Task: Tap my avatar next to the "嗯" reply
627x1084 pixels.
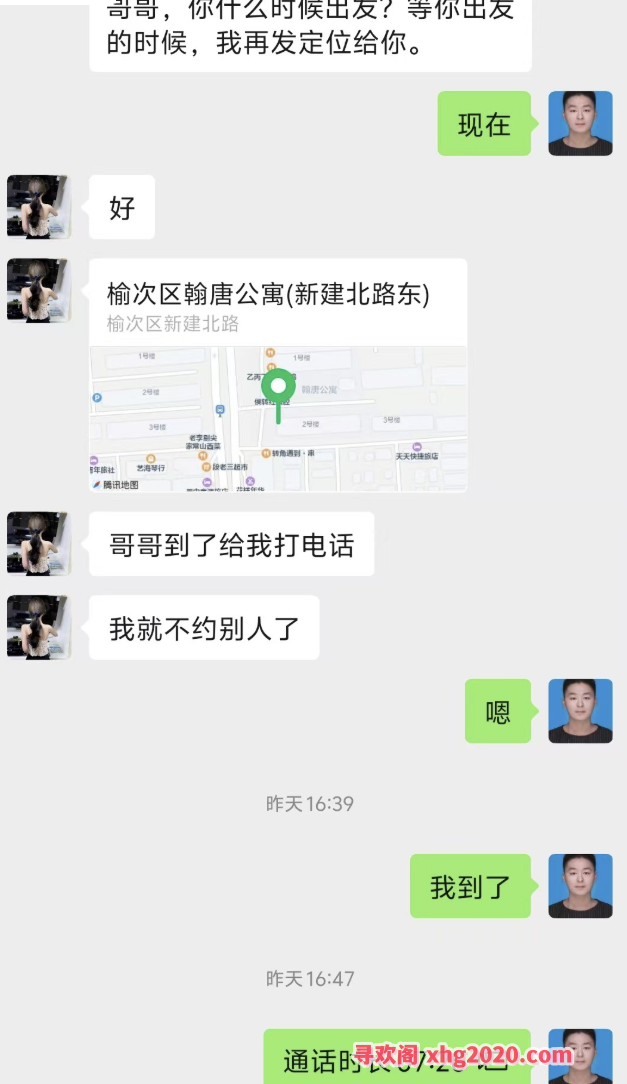Action: pos(580,711)
